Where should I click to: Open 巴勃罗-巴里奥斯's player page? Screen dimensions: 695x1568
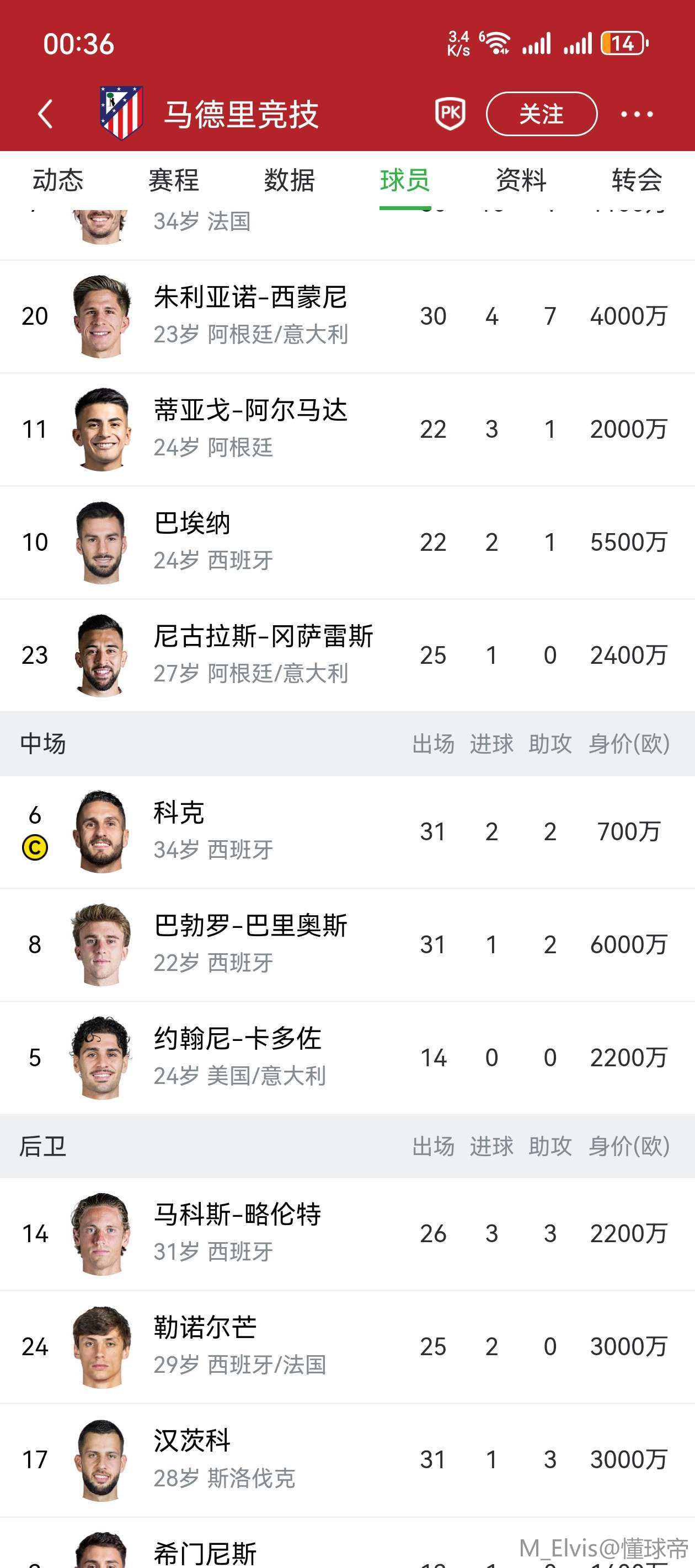pos(250,944)
